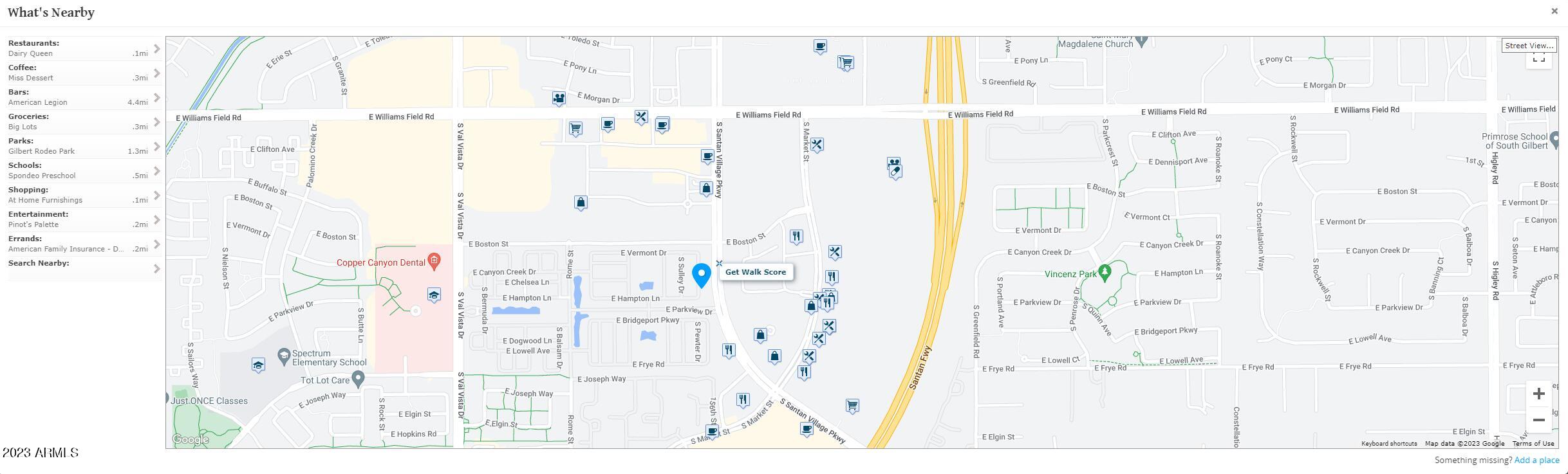
Task: Zoom in on the map
Action: coord(1538,394)
